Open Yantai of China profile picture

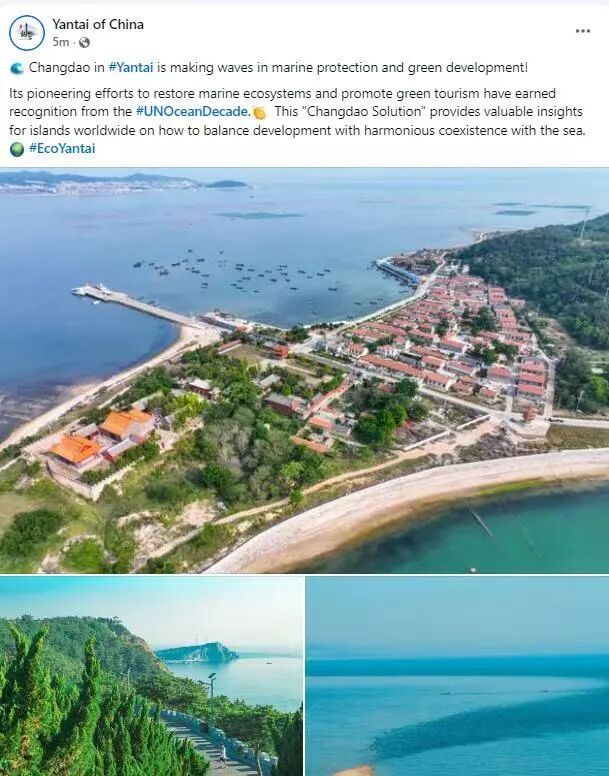pos(27,33)
